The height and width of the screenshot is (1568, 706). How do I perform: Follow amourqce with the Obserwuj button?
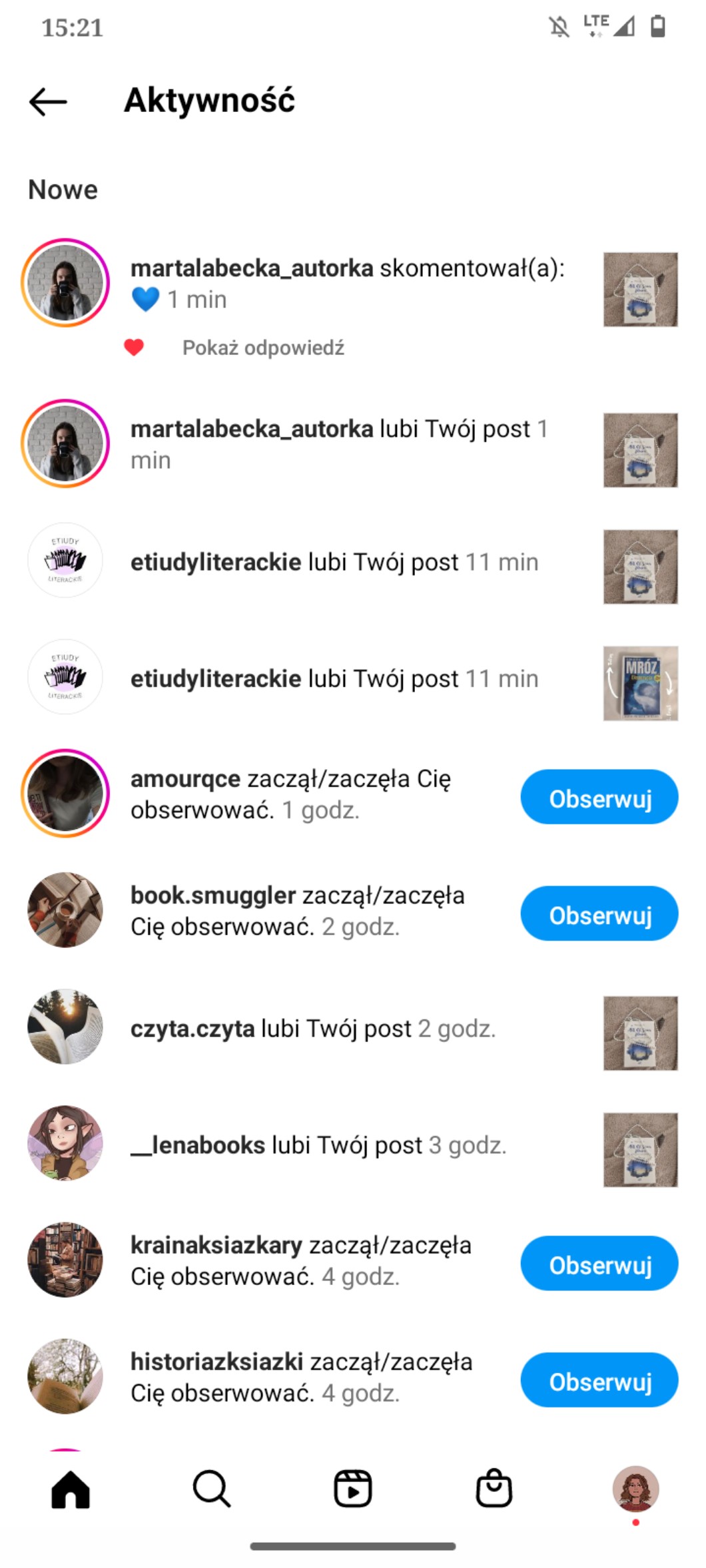coord(599,797)
